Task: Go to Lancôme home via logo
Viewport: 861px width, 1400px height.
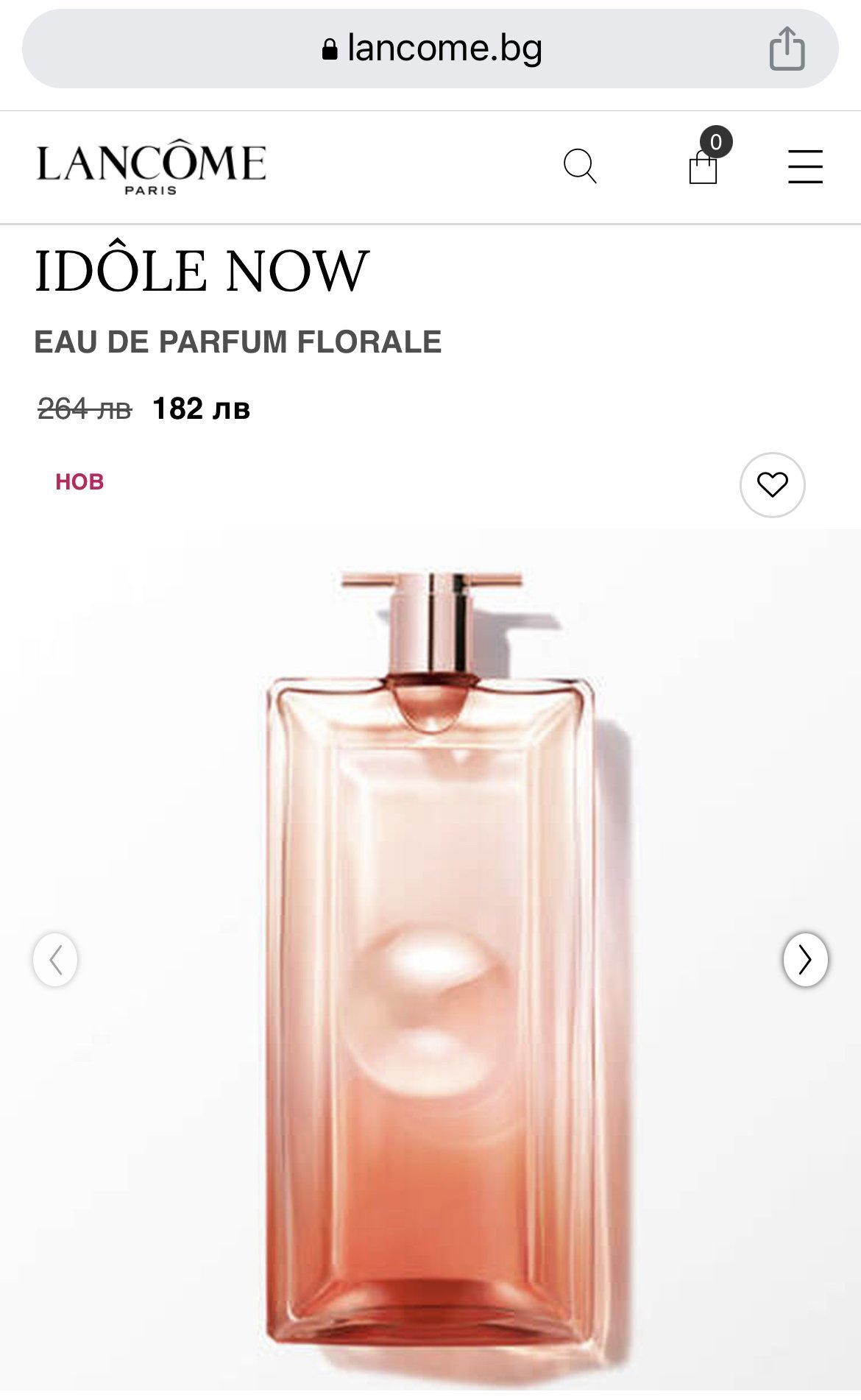Action: [x=151, y=166]
